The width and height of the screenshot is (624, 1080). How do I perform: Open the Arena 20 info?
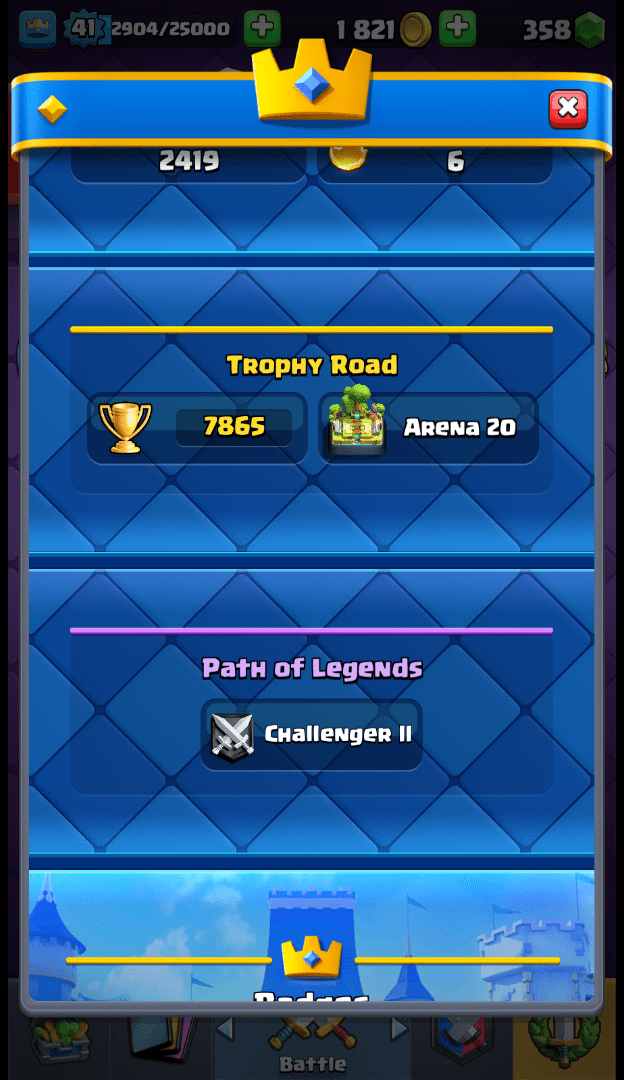coord(428,428)
